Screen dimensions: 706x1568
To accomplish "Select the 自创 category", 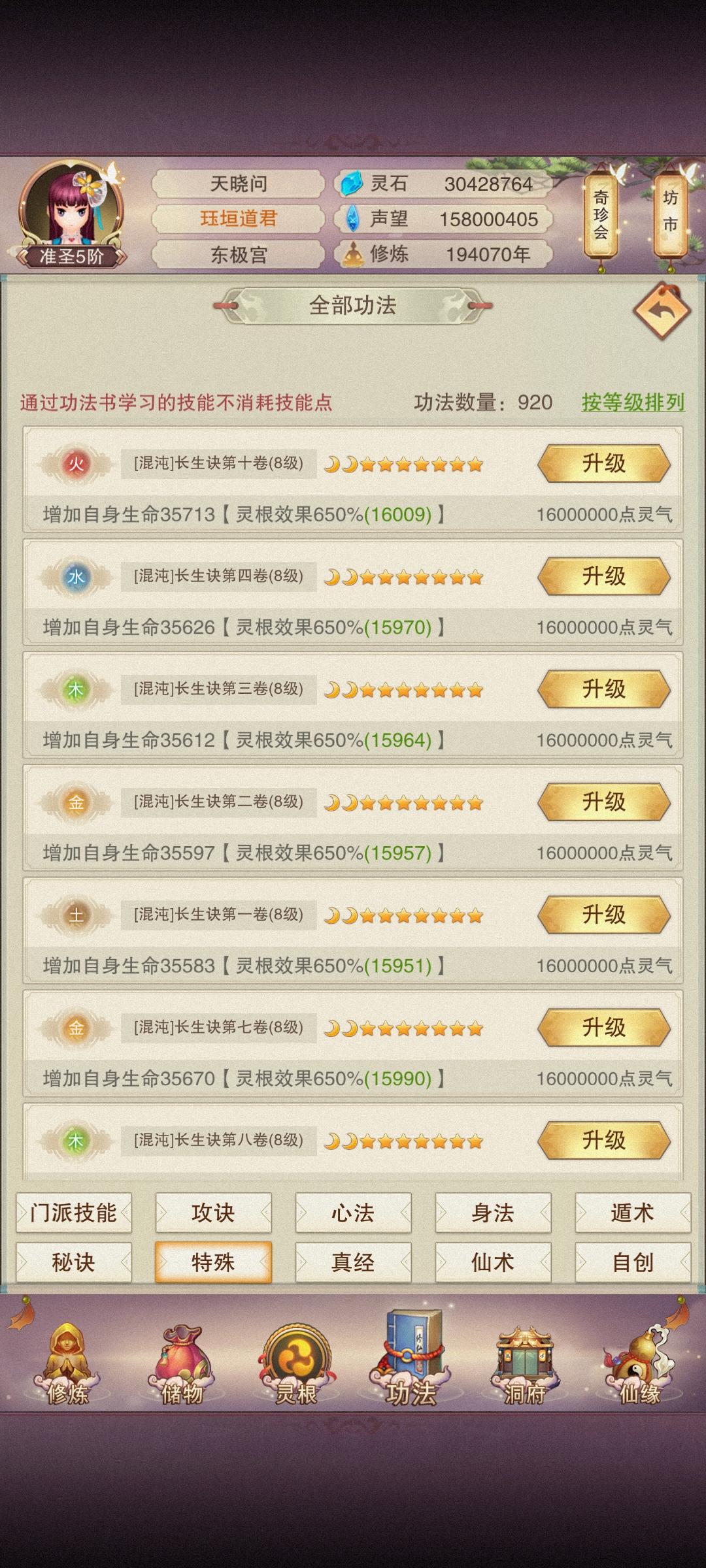I will click(633, 1262).
